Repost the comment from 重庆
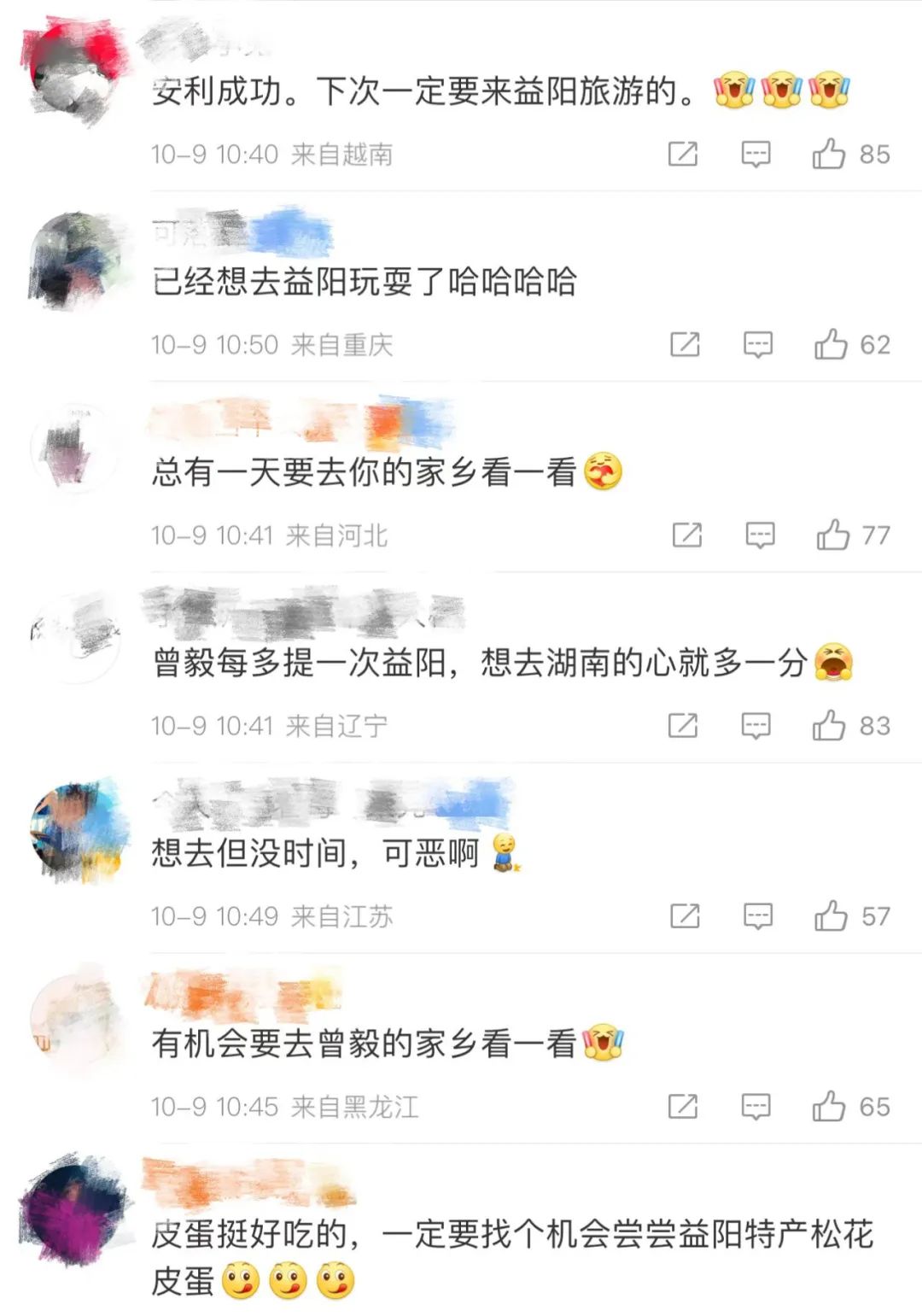The image size is (922, 1316). [685, 345]
